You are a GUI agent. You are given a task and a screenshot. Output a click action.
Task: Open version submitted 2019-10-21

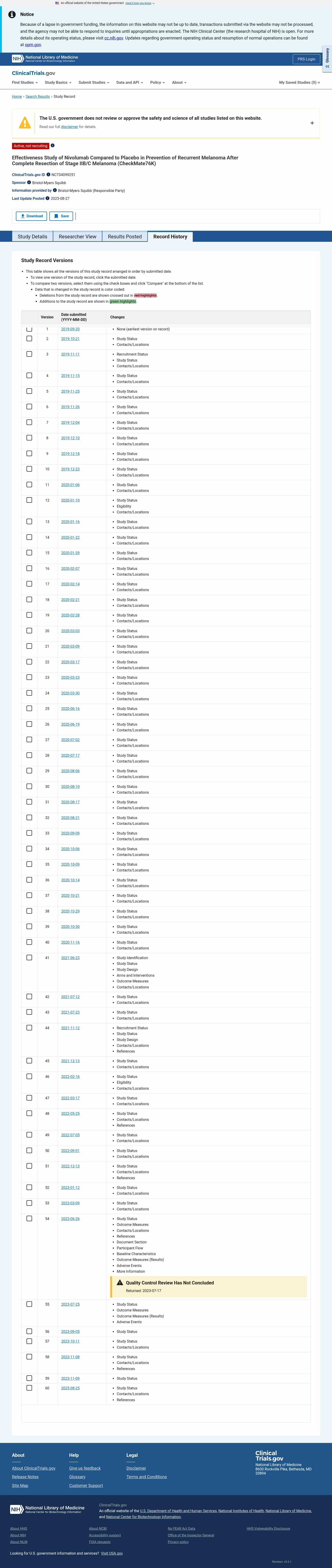[70, 339]
